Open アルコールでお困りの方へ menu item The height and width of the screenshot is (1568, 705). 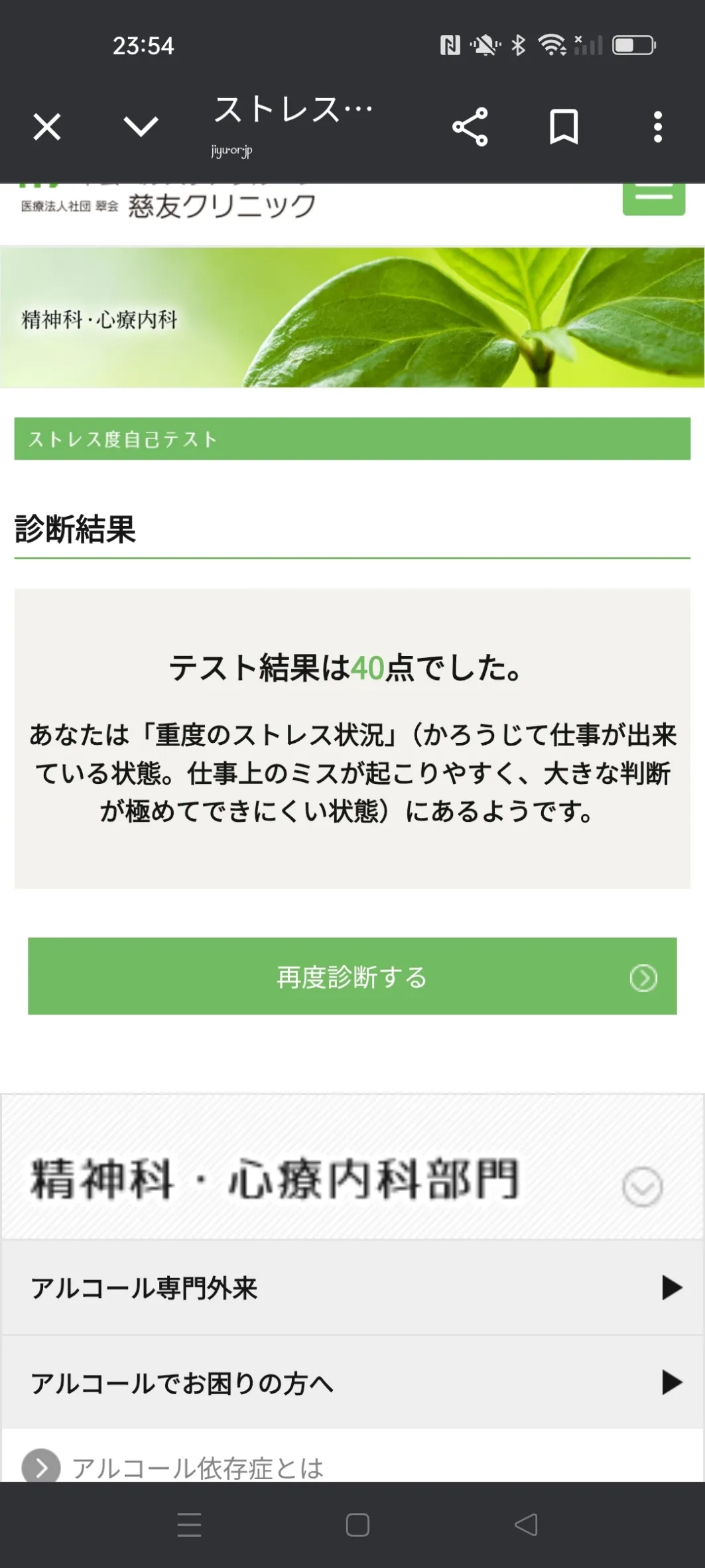coord(352,1383)
